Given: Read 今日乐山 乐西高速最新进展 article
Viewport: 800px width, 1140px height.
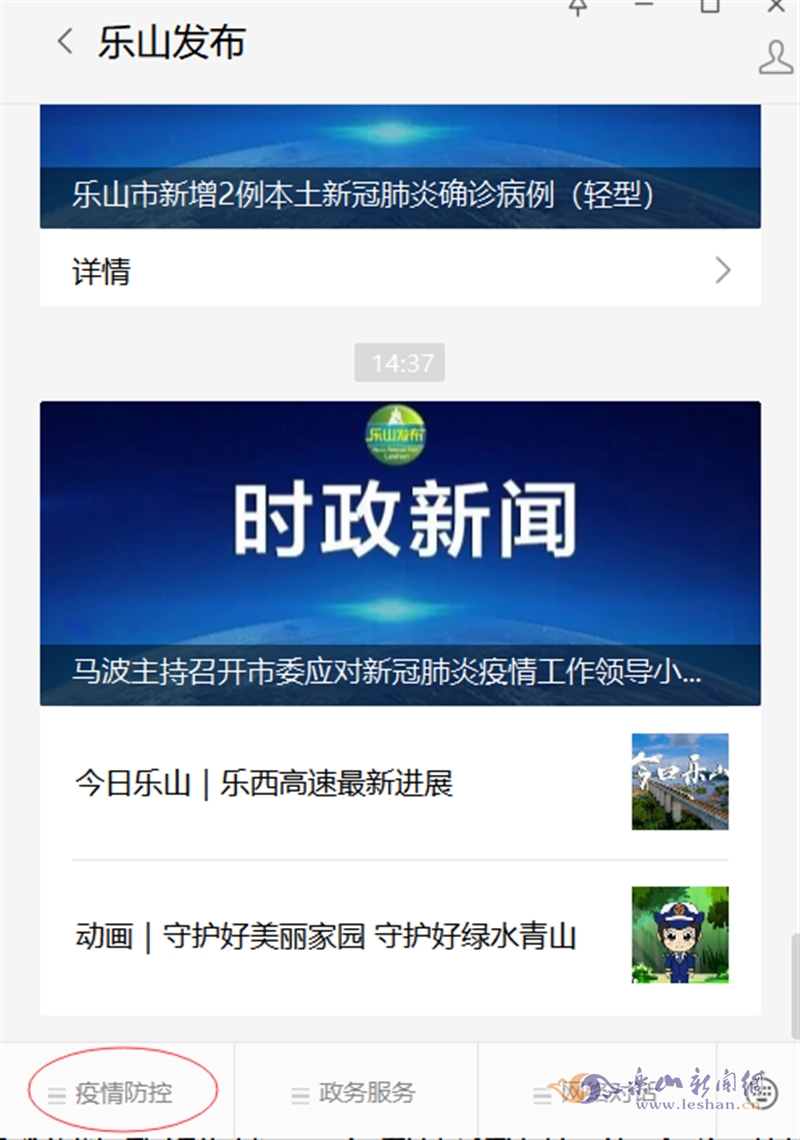Looking at the screenshot, I should [400, 782].
